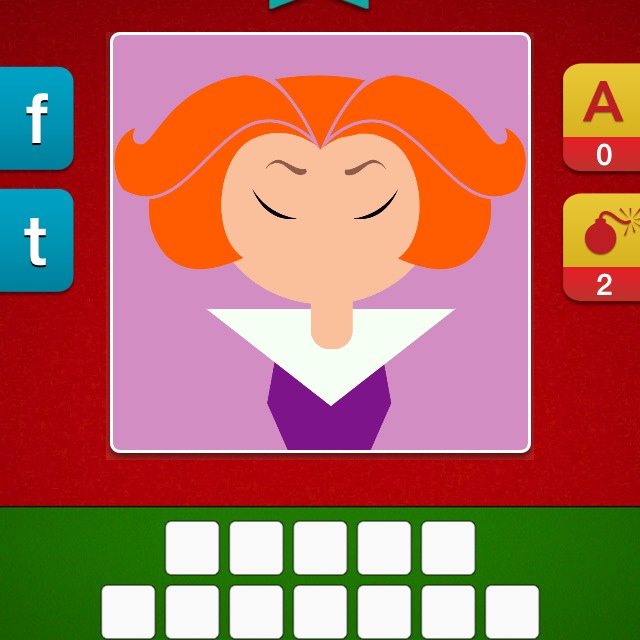Screen dimensions: 640x640
Task: Select the first empty answer slot
Action: (192, 548)
